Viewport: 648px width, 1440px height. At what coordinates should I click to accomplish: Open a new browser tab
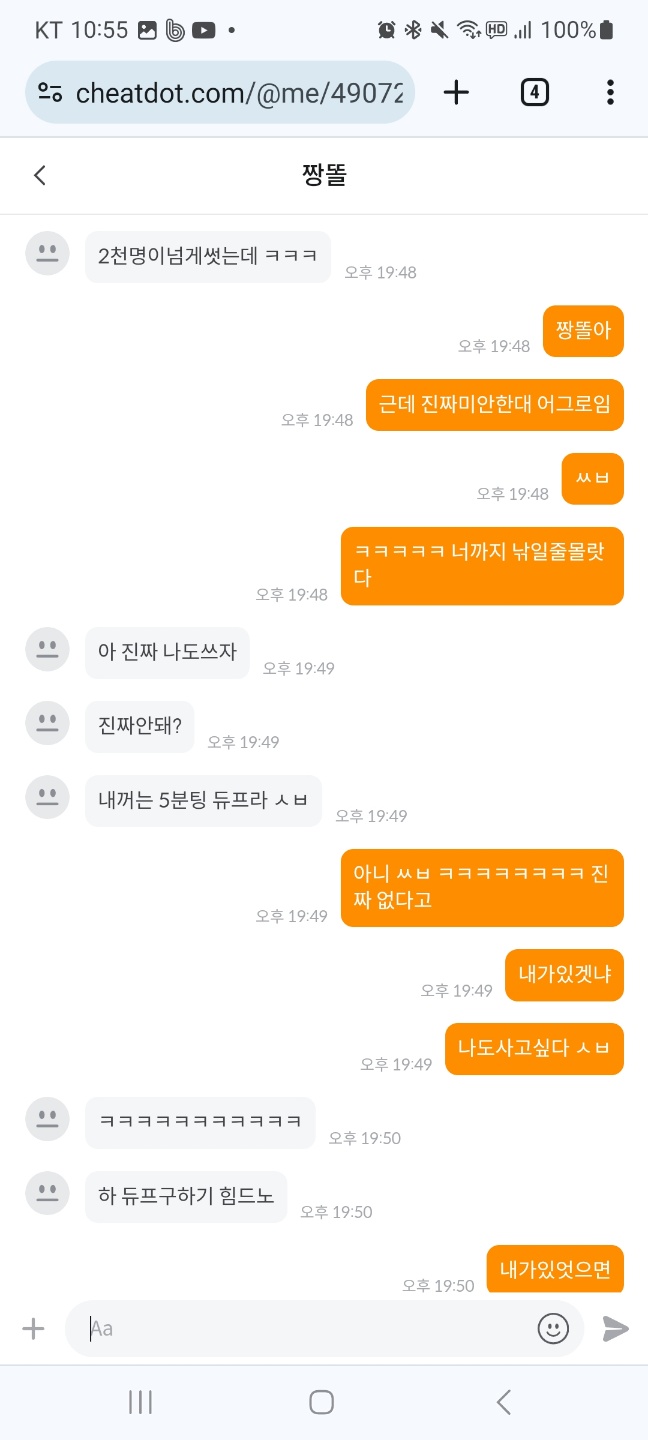(456, 93)
